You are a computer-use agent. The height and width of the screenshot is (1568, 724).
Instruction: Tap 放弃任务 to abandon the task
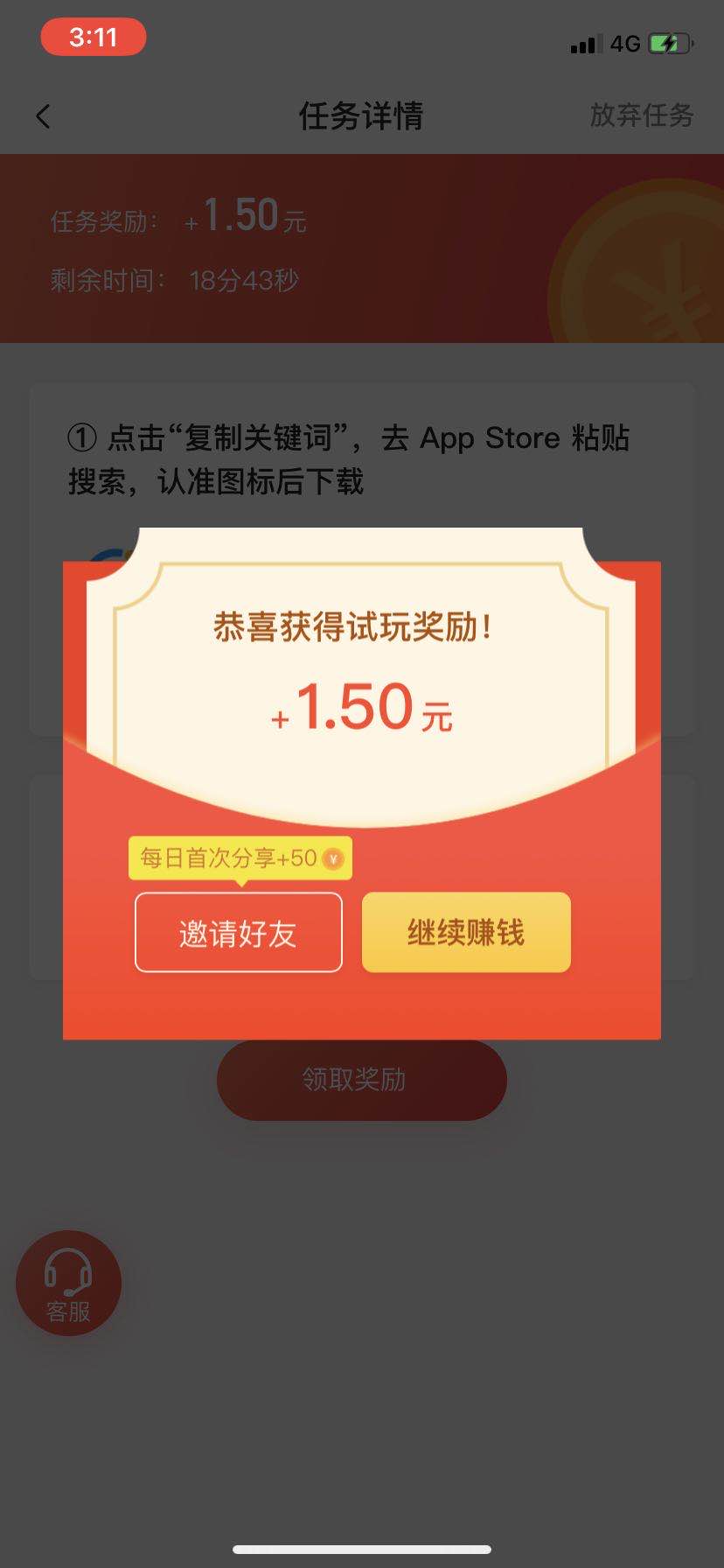pyautogui.click(x=641, y=115)
